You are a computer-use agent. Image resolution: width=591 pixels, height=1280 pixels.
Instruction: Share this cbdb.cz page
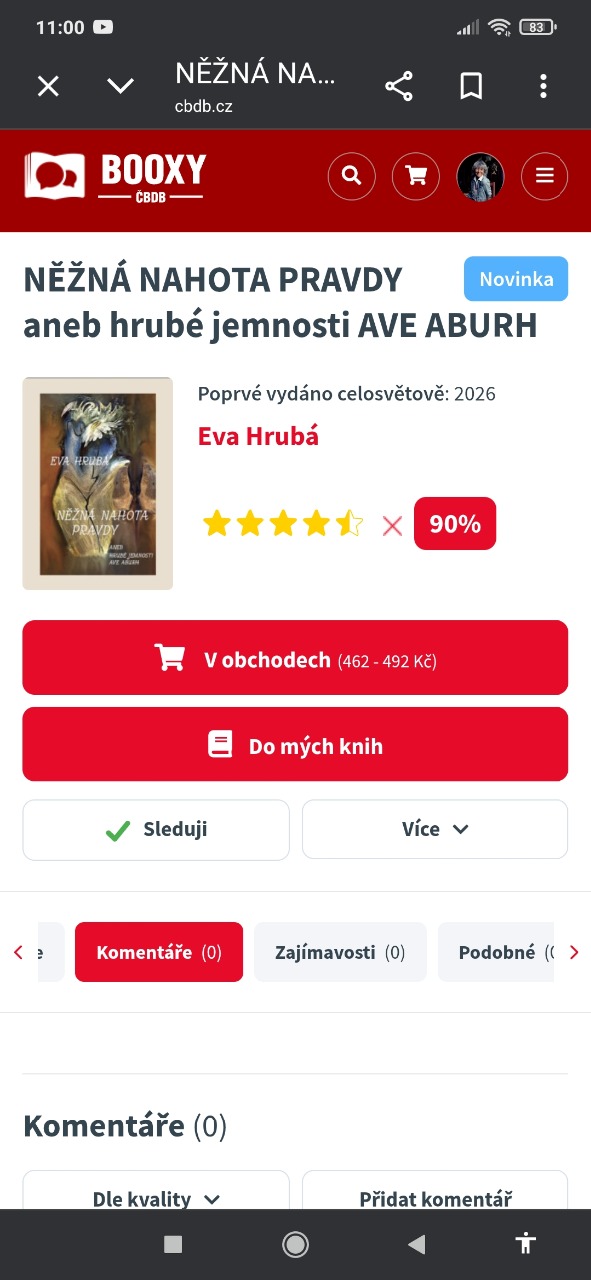[x=399, y=86]
